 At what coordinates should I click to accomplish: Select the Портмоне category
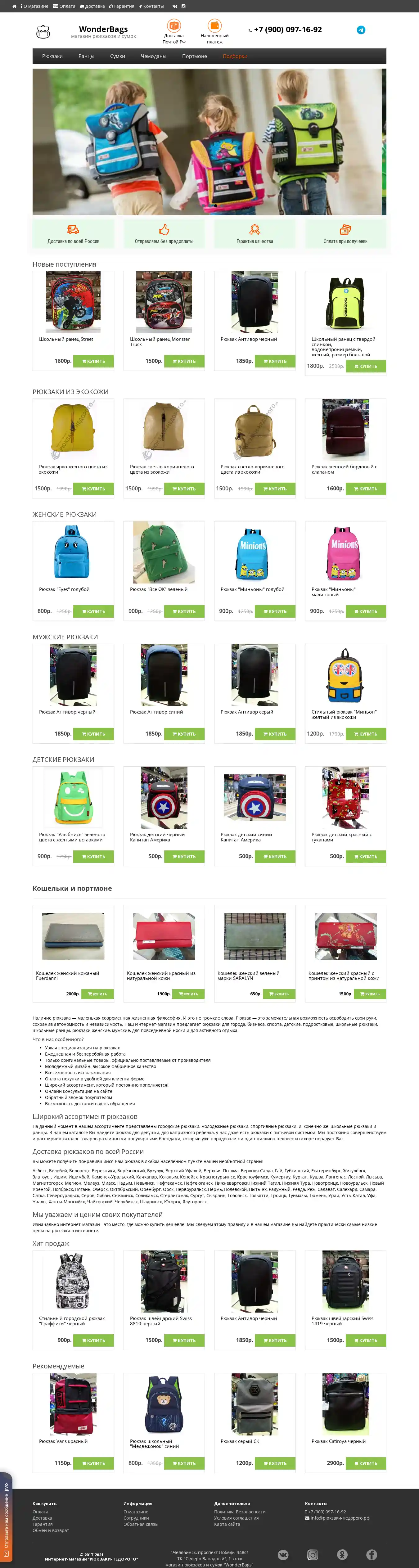(x=194, y=56)
